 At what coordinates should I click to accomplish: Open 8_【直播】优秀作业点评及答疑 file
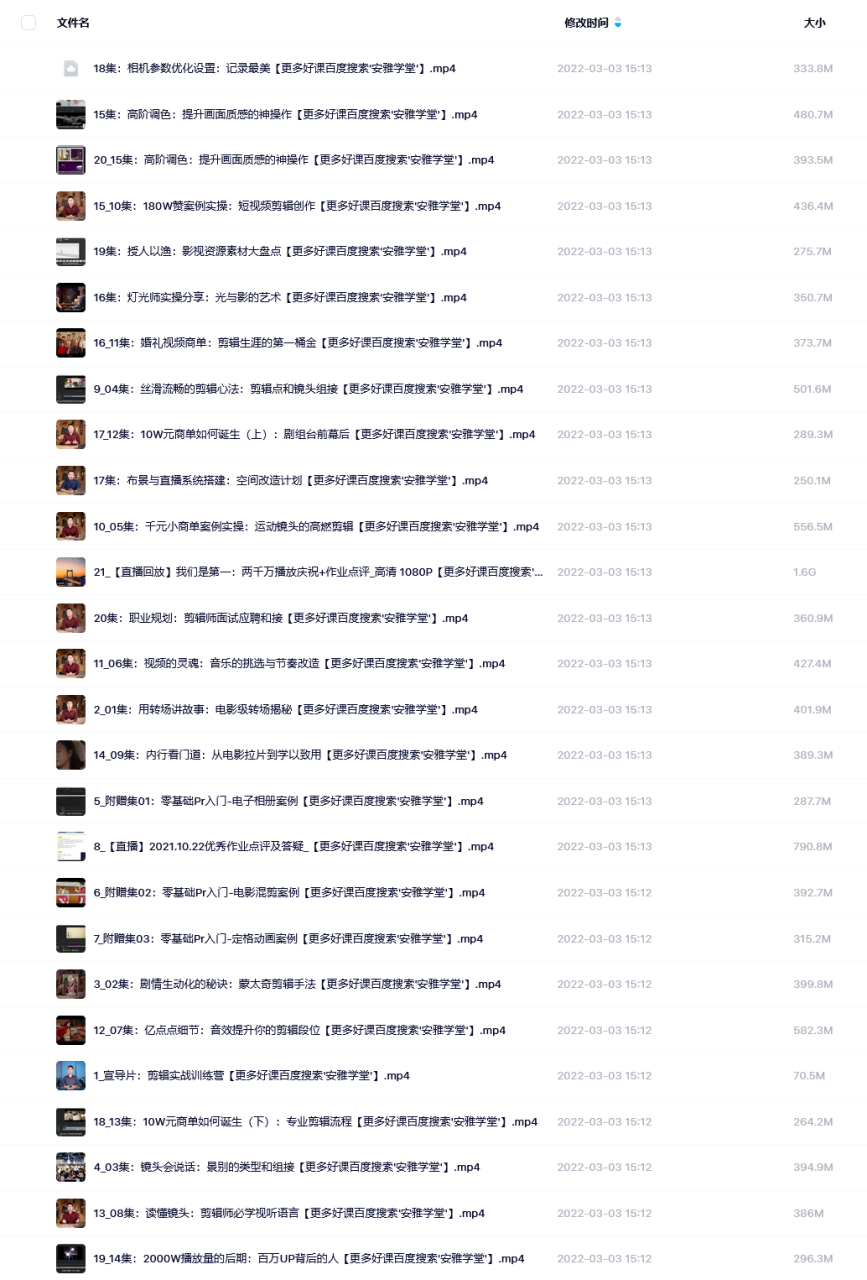(x=293, y=847)
